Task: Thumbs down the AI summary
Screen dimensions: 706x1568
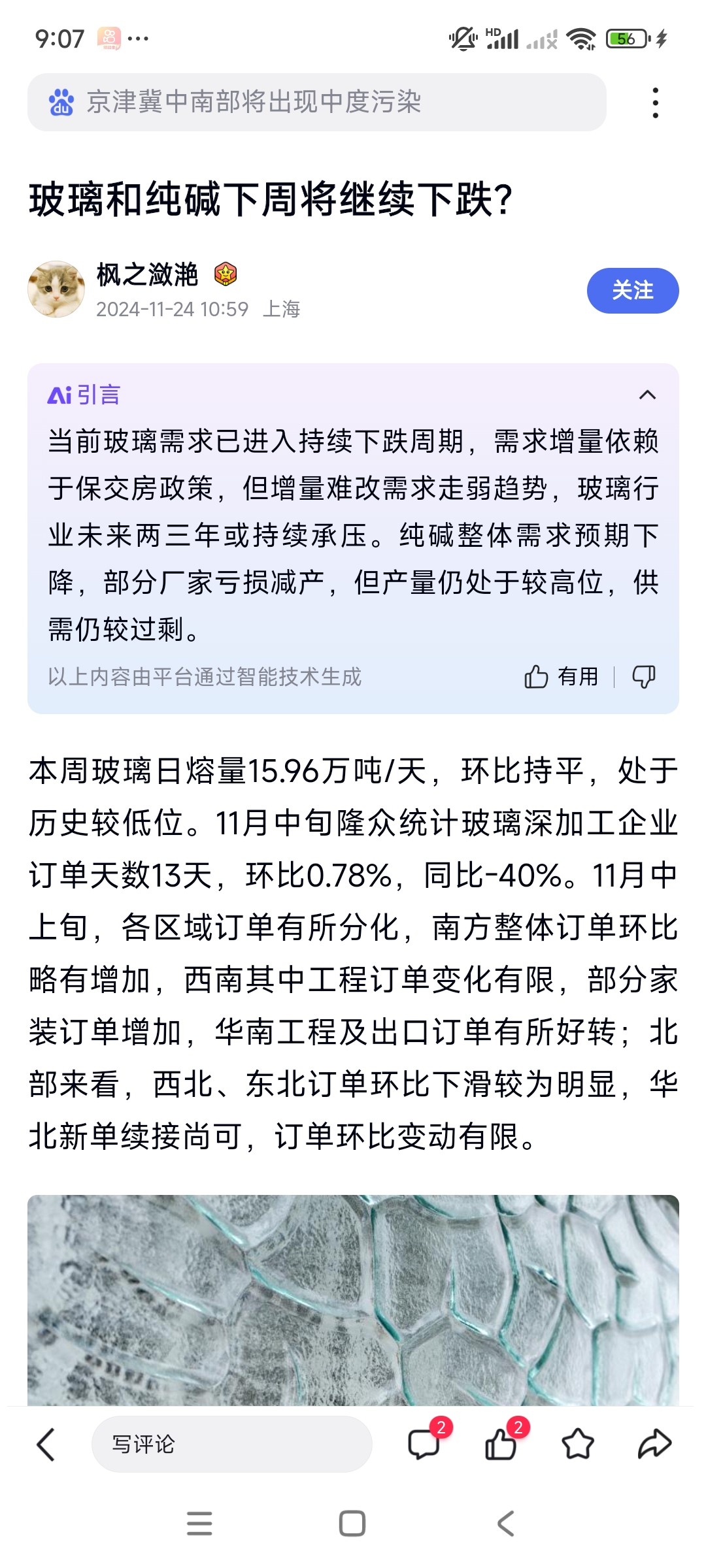Action: coord(644,677)
